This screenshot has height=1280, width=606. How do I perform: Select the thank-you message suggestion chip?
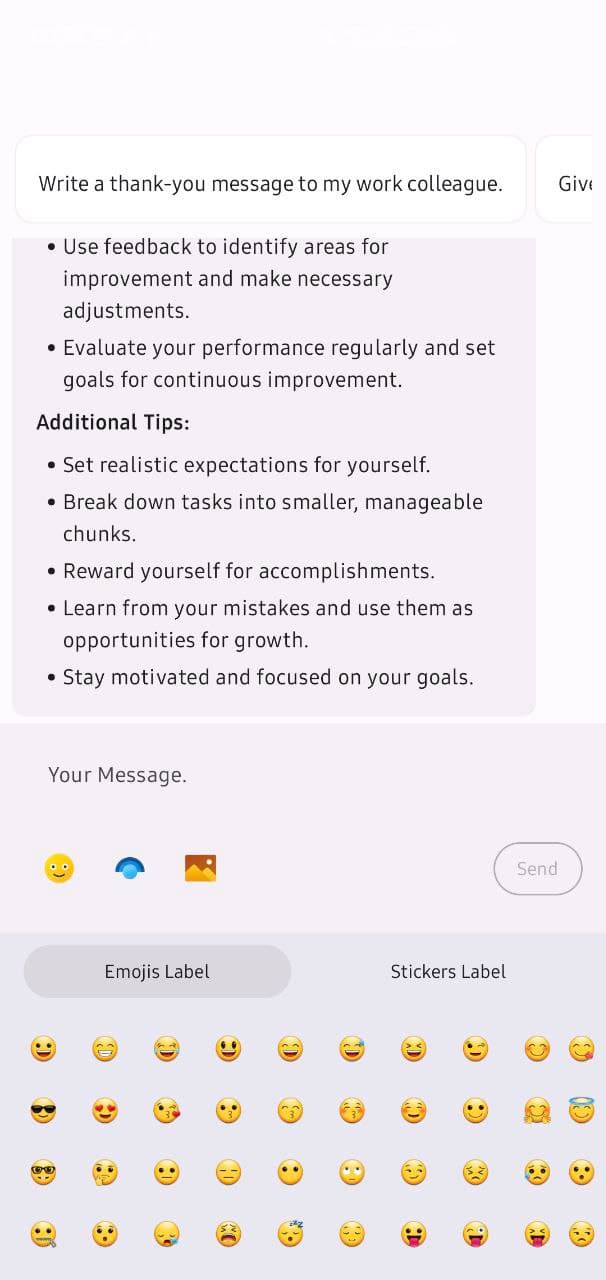pyautogui.click(x=270, y=184)
